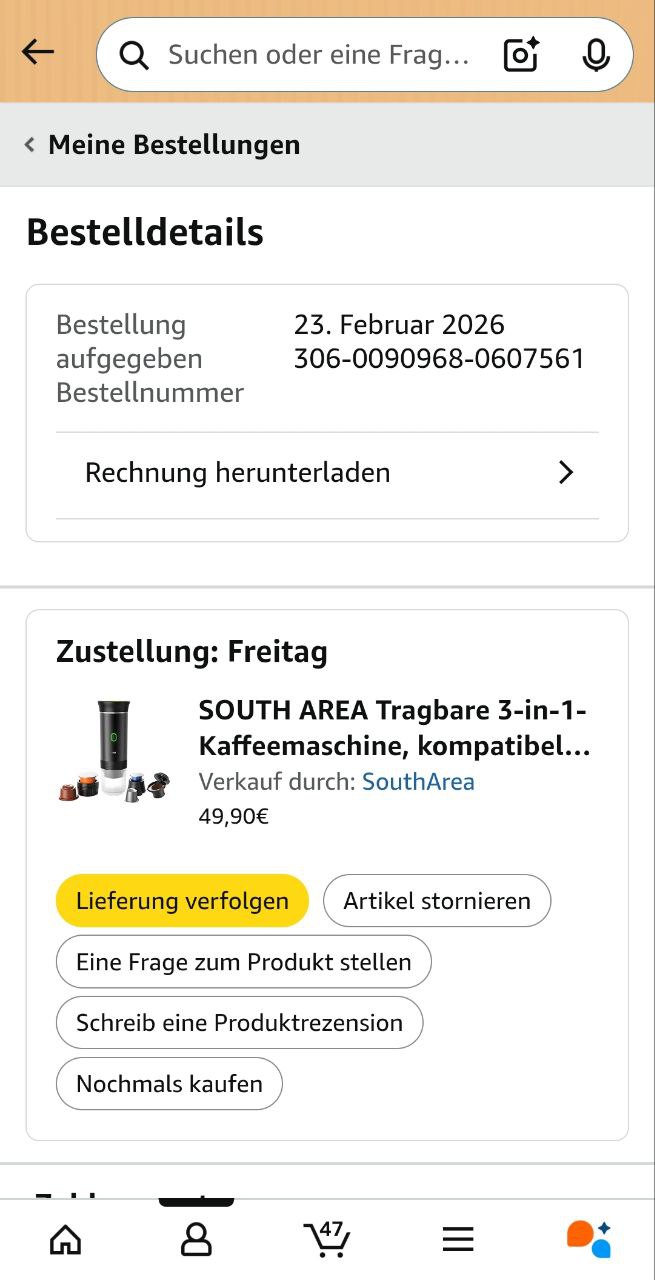Open camera lens search

coord(521,55)
